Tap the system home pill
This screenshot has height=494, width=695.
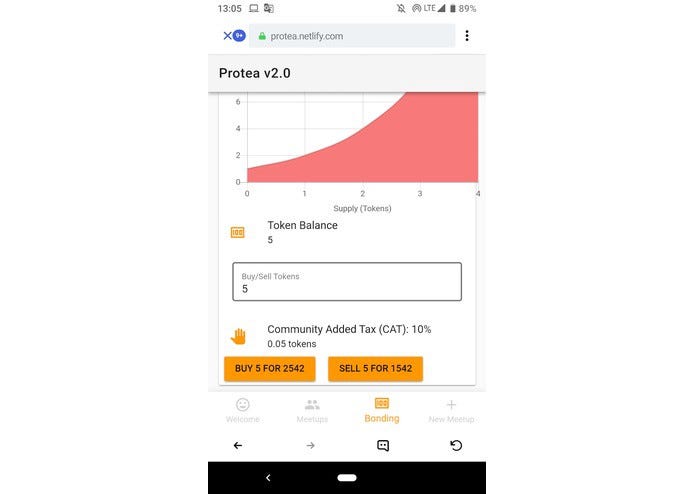point(347,478)
